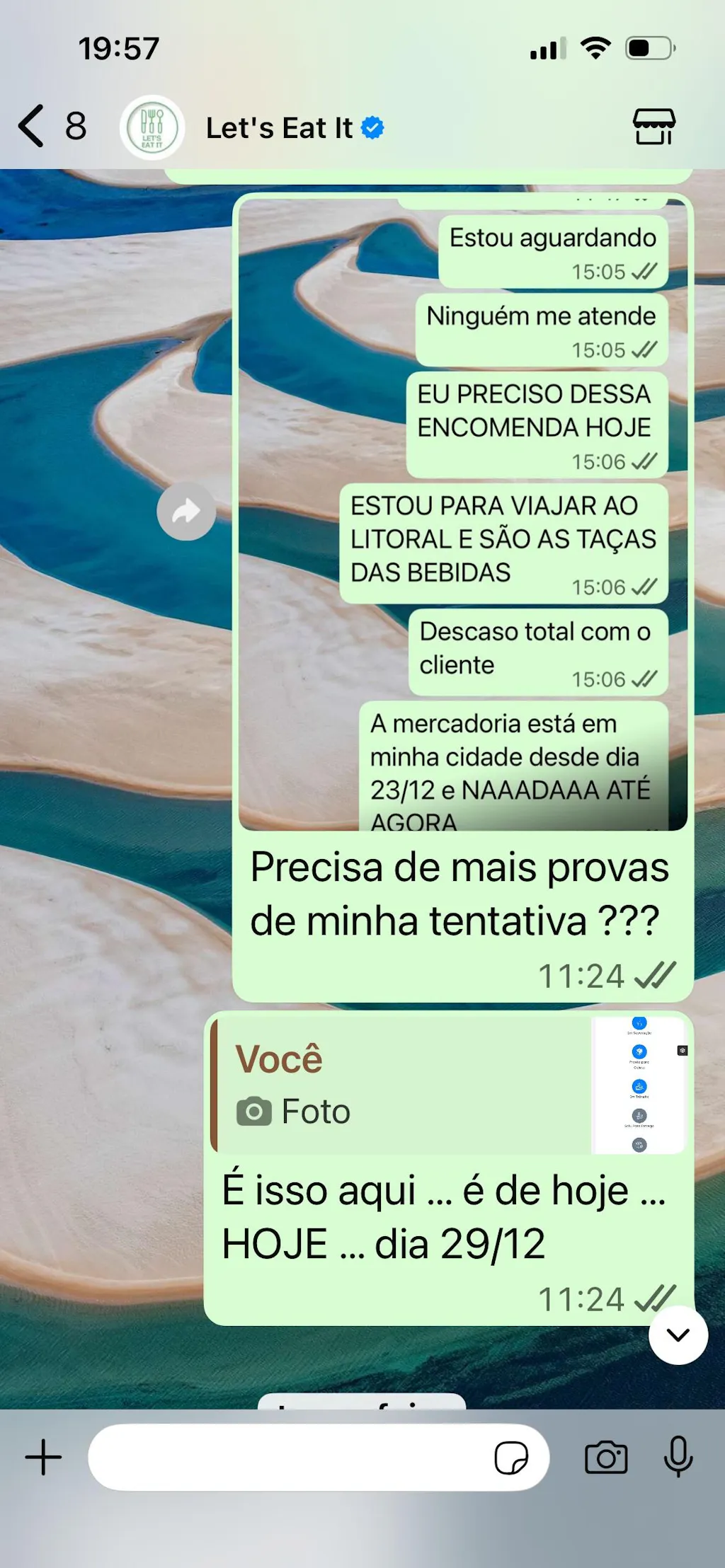This screenshot has height=1568, width=725.
Task: Open the sent chat screenshot image
Action: pos(463,514)
